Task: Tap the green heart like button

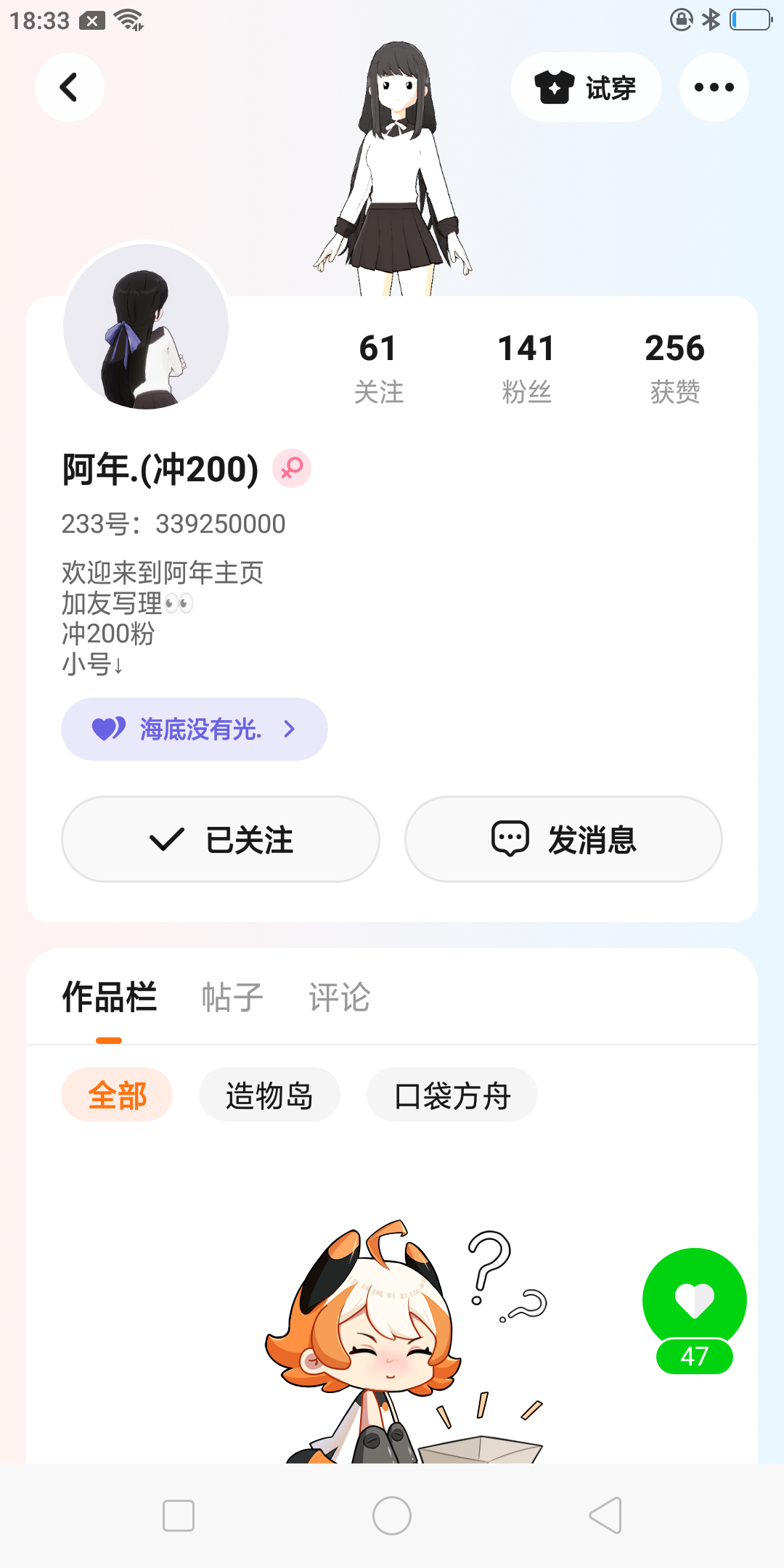Action: click(x=694, y=1299)
